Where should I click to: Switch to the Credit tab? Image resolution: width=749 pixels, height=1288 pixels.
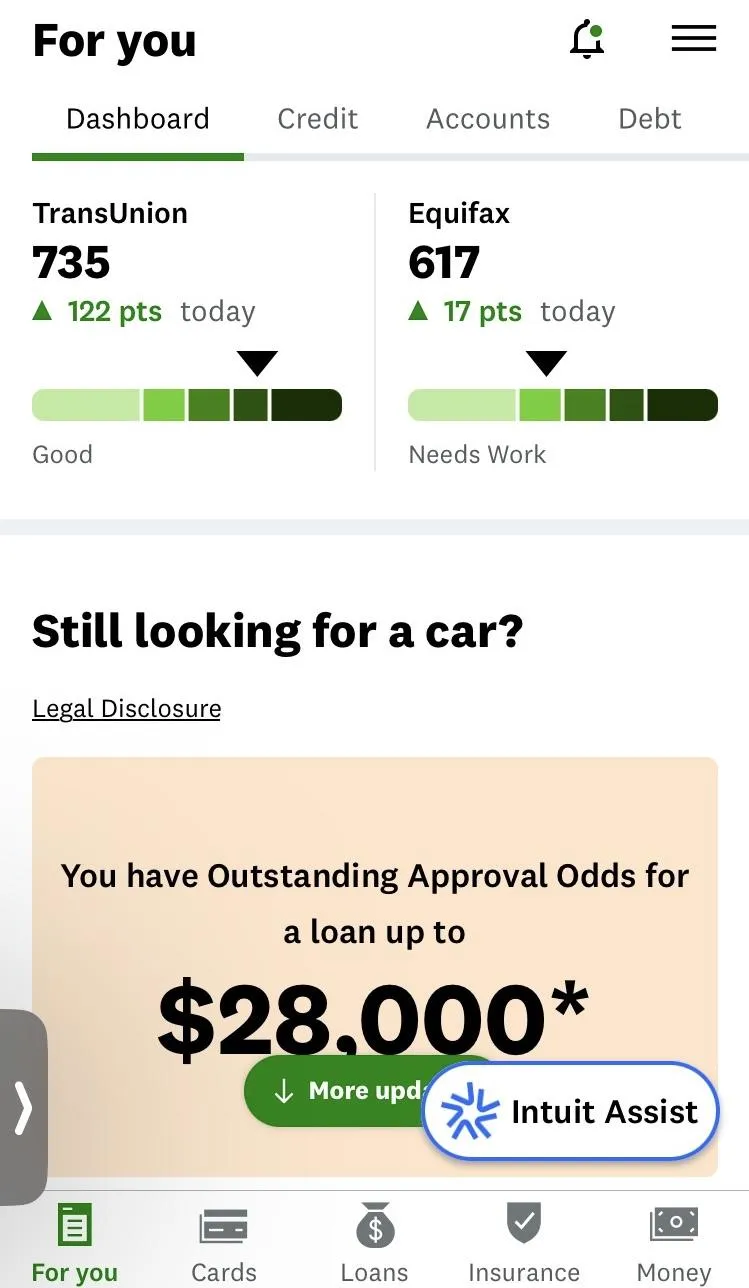coord(317,119)
